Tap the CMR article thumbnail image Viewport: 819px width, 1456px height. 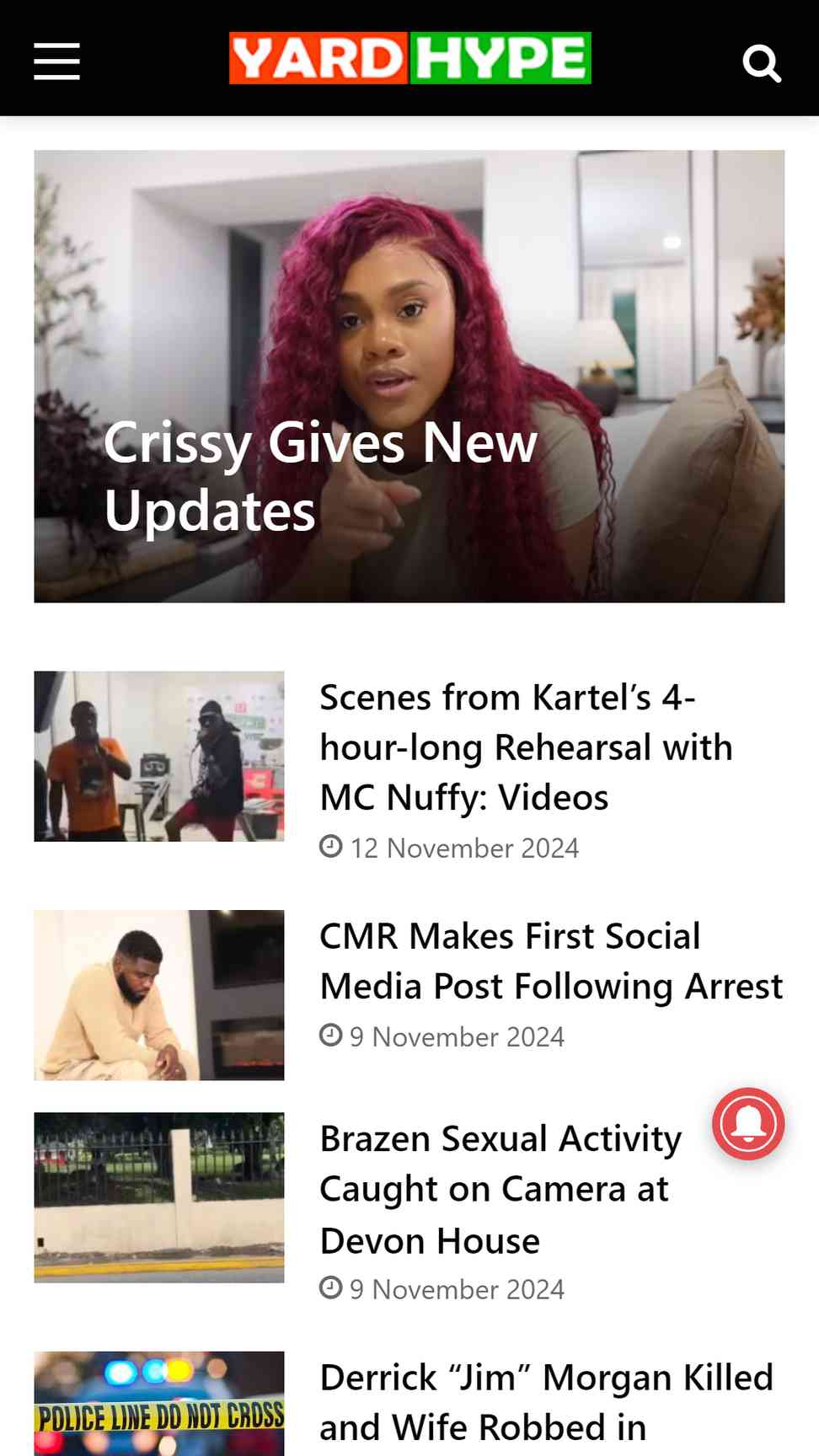[159, 994]
